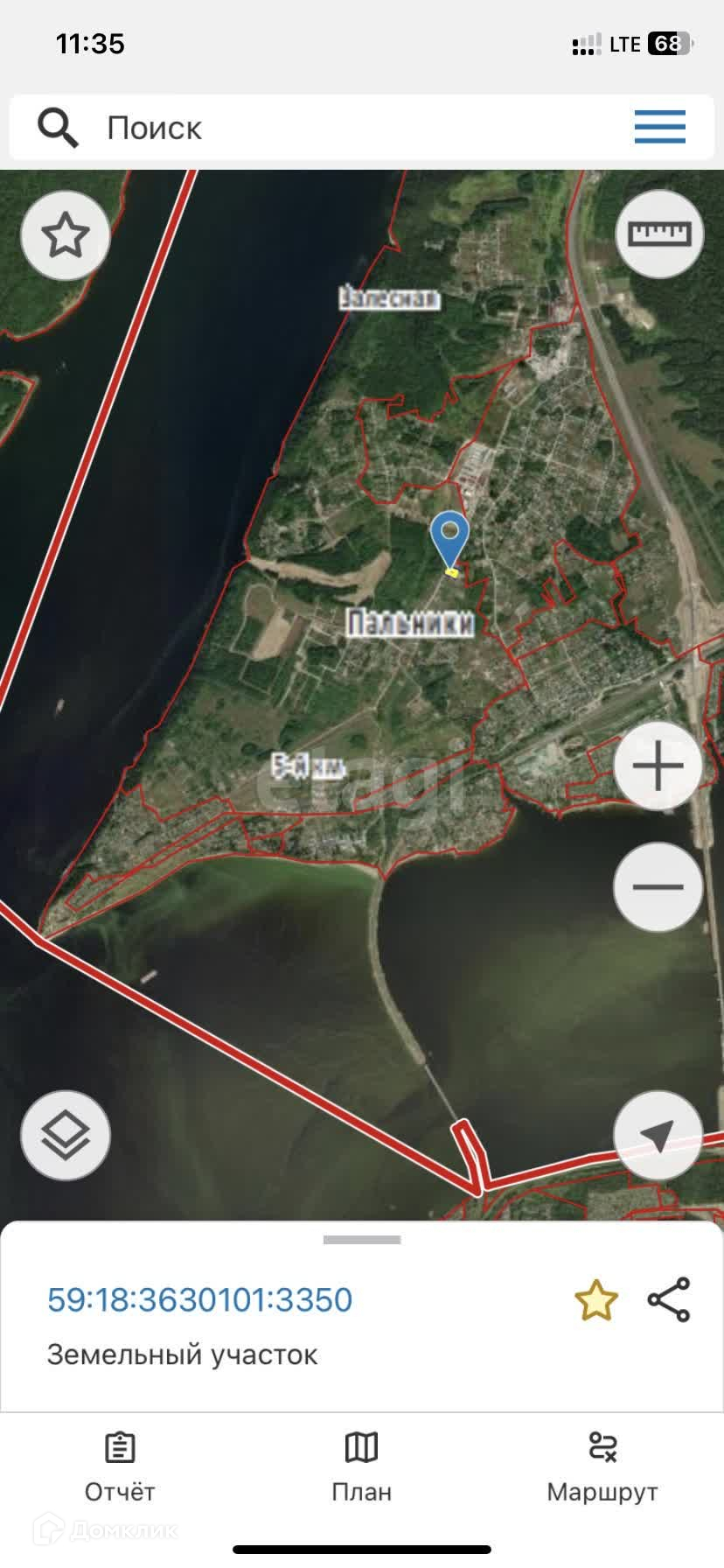Screen dimensions: 724x1568
Task: Toggle the yellow favorite star for this plot
Action: click(595, 1299)
